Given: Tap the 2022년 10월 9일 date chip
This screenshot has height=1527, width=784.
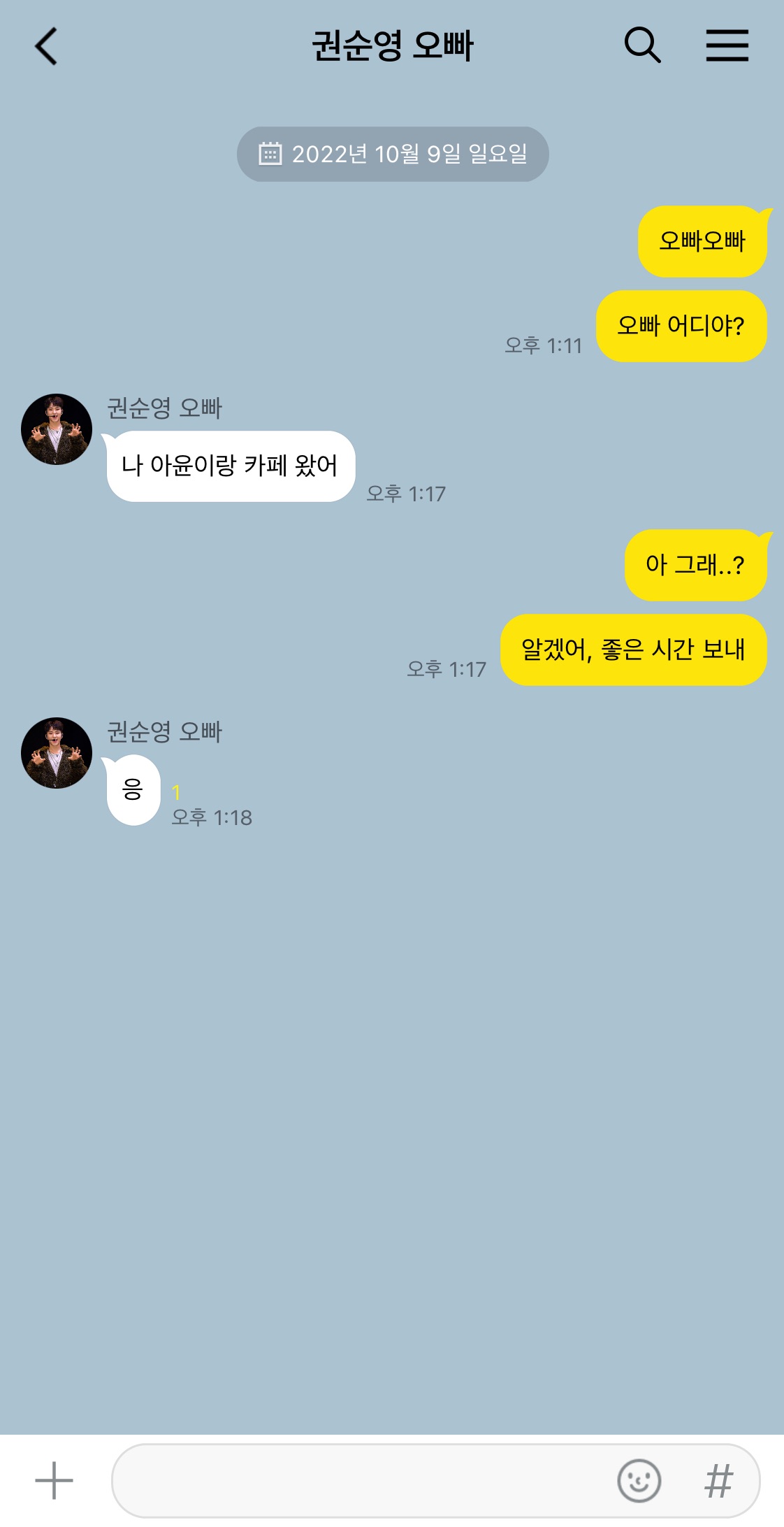Looking at the screenshot, I should [x=393, y=154].
